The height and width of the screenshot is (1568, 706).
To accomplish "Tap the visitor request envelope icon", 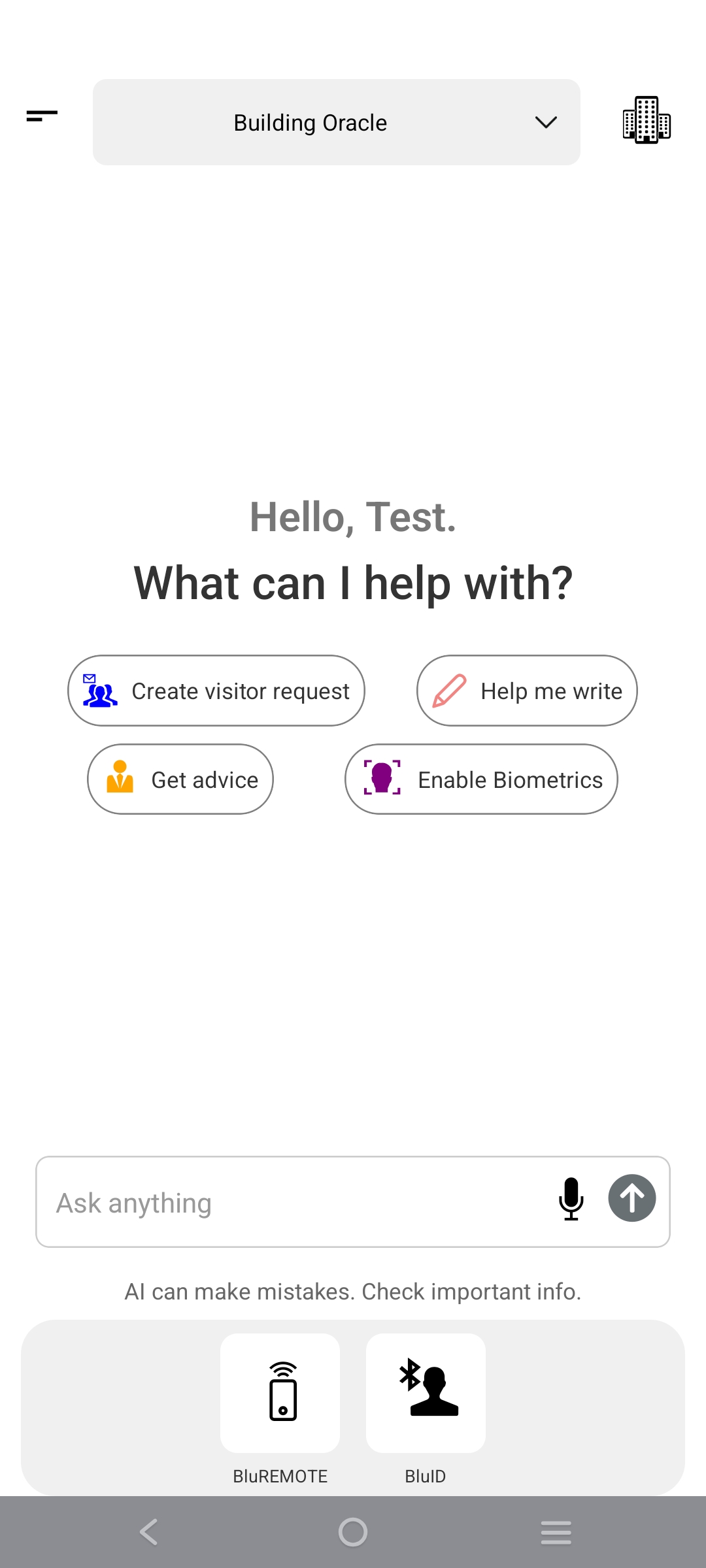I will (x=99, y=691).
